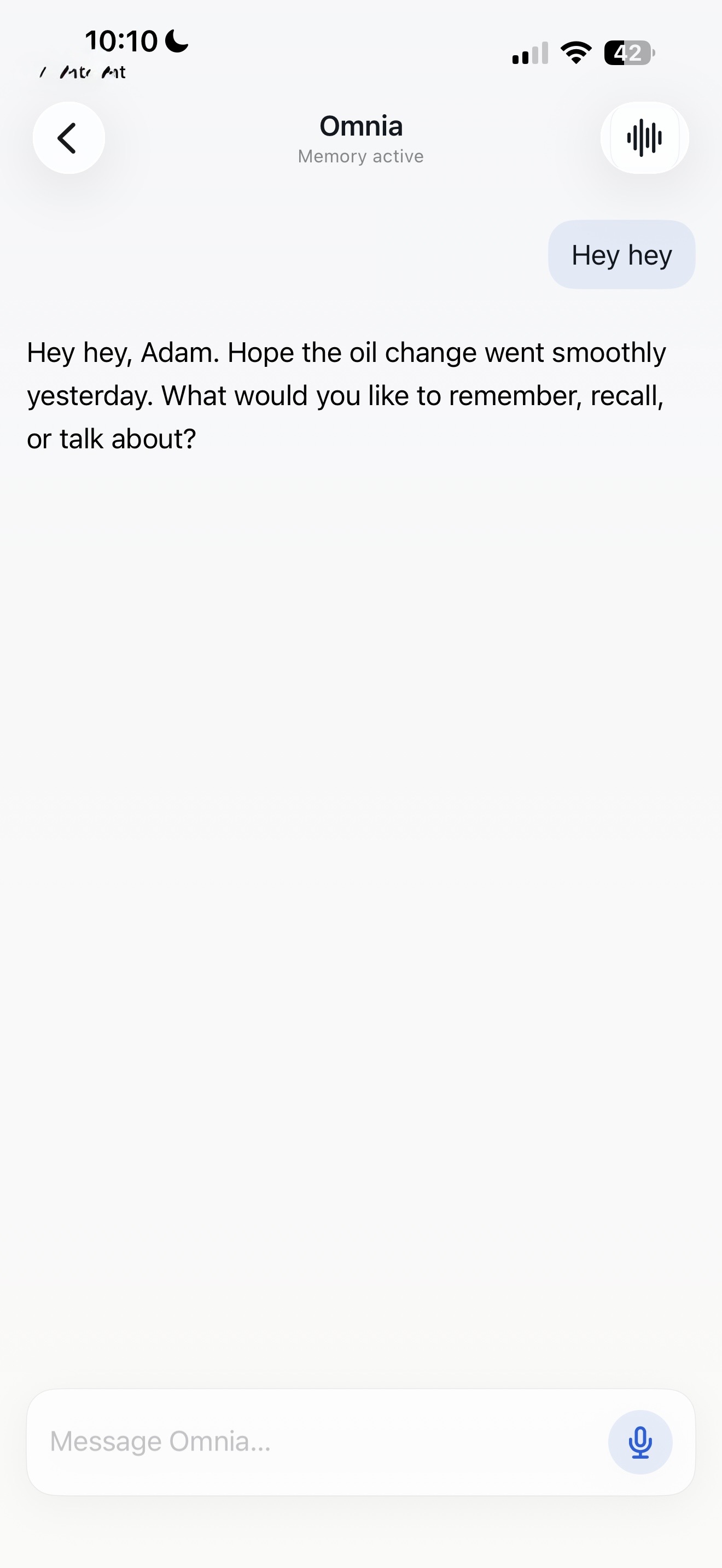Go back using the top arrow
Image resolution: width=722 pixels, height=1568 pixels.
pyautogui.click(x=69, y=138)
